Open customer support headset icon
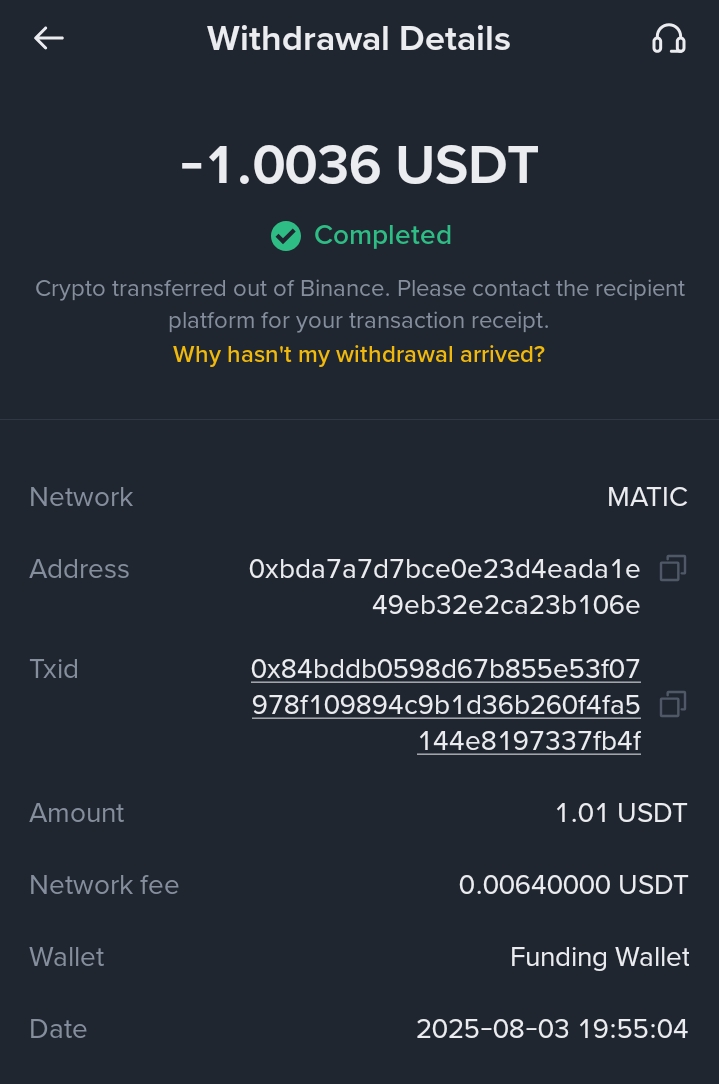 coord(668,39)
